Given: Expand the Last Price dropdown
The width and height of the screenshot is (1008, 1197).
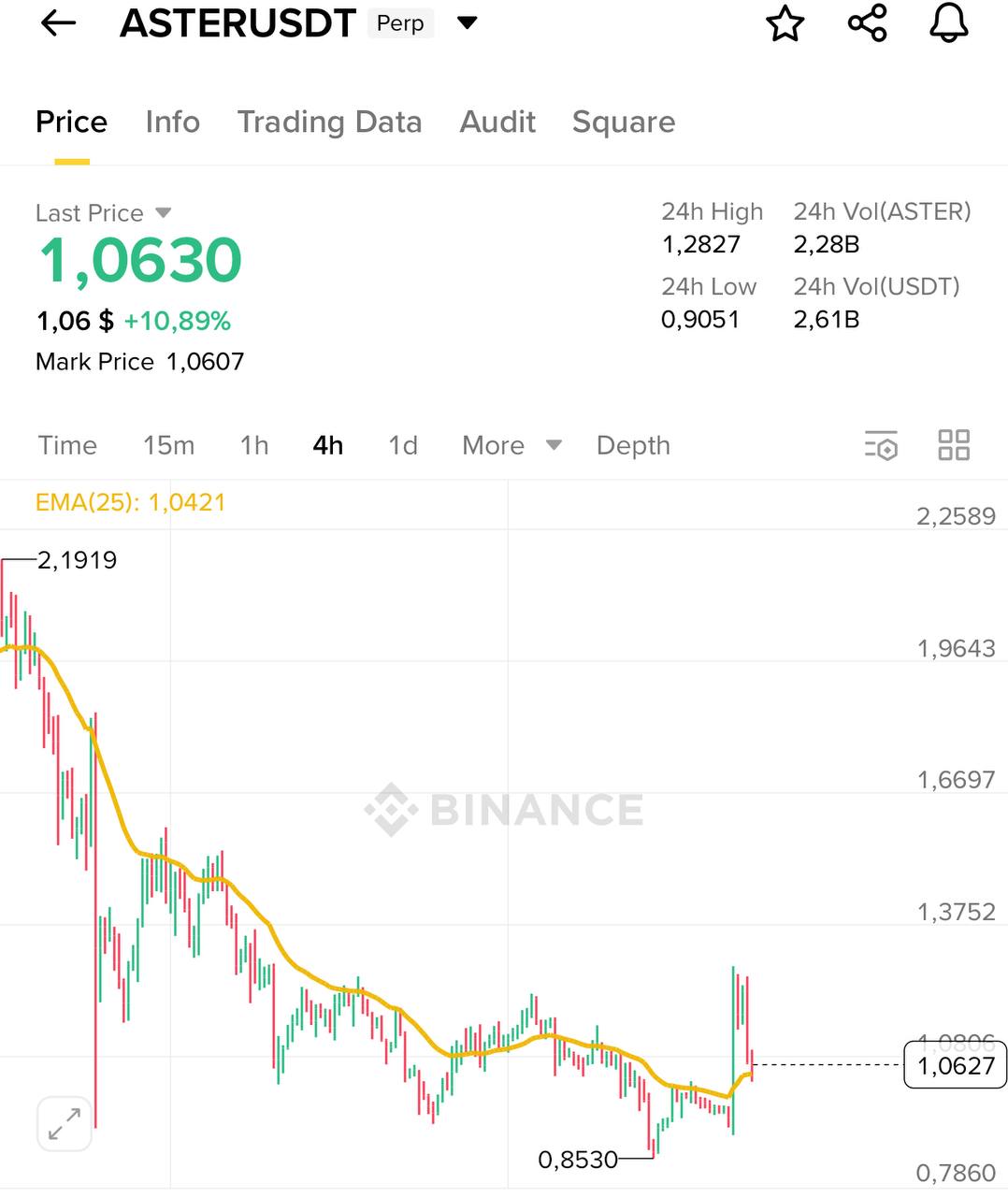Looking at the screenshot, I should pyautogui.click(x=164, y=213).
